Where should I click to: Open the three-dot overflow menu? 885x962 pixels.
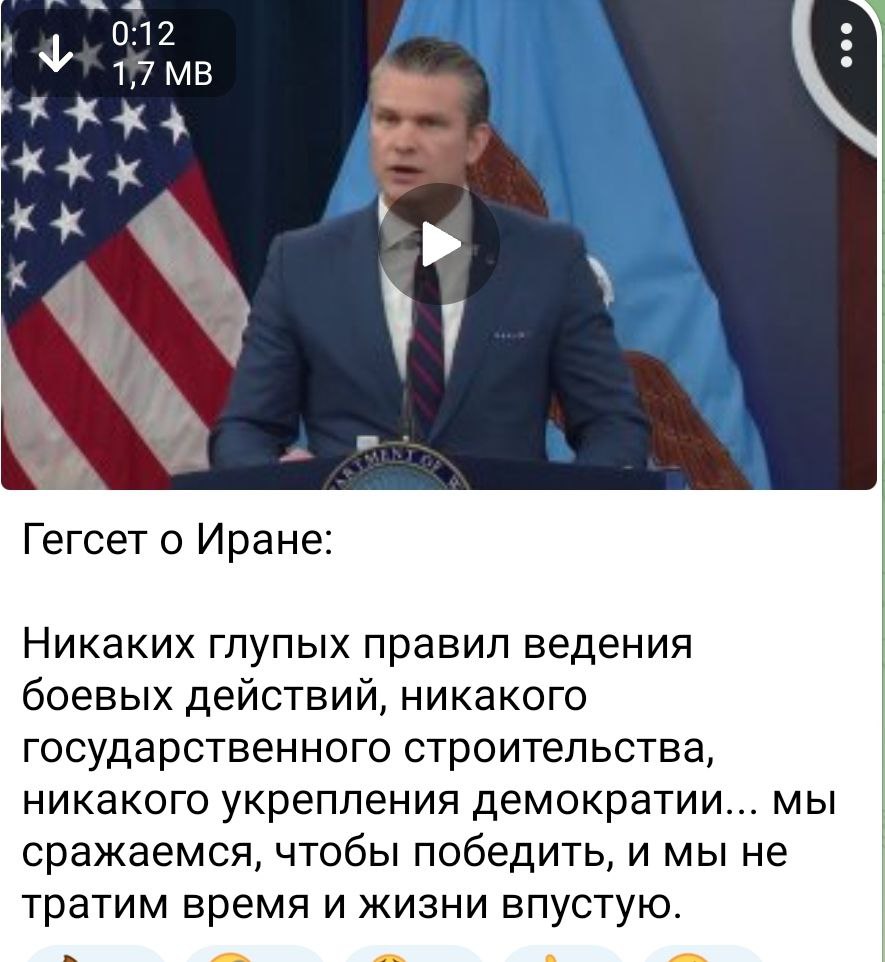[x=846, y=47]
